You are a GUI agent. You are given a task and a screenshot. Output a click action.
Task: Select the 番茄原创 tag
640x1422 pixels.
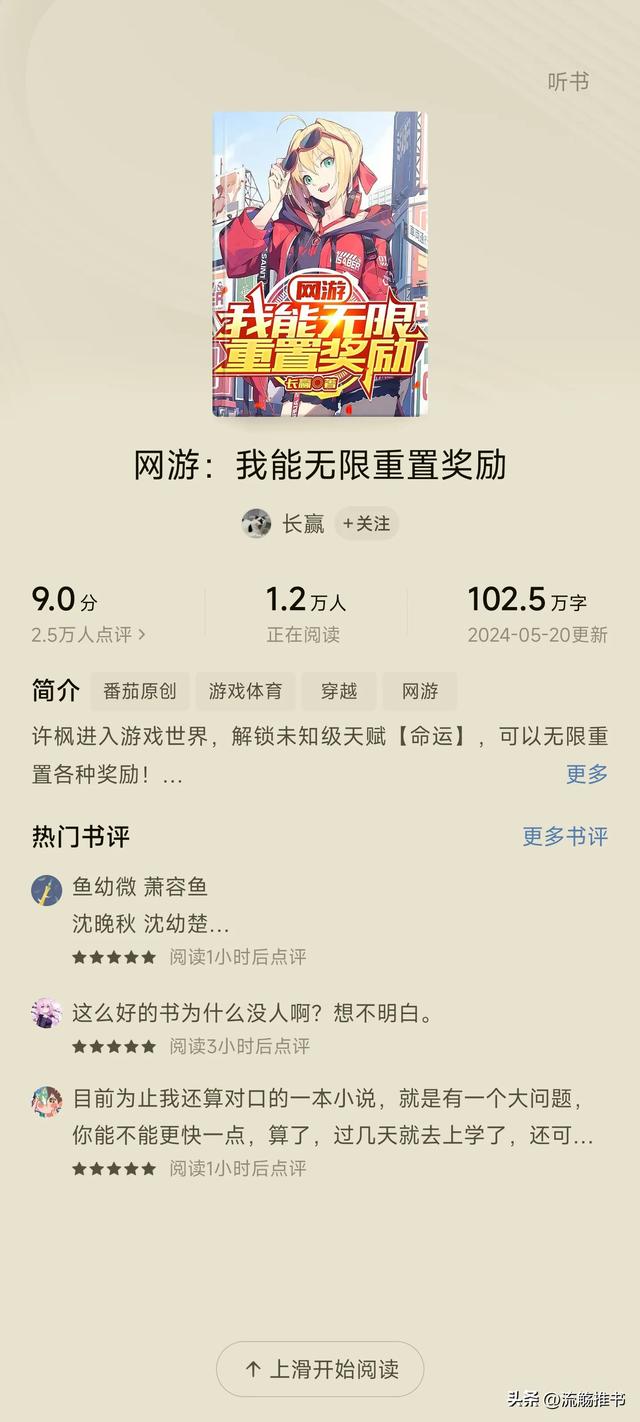coord(139,691)
